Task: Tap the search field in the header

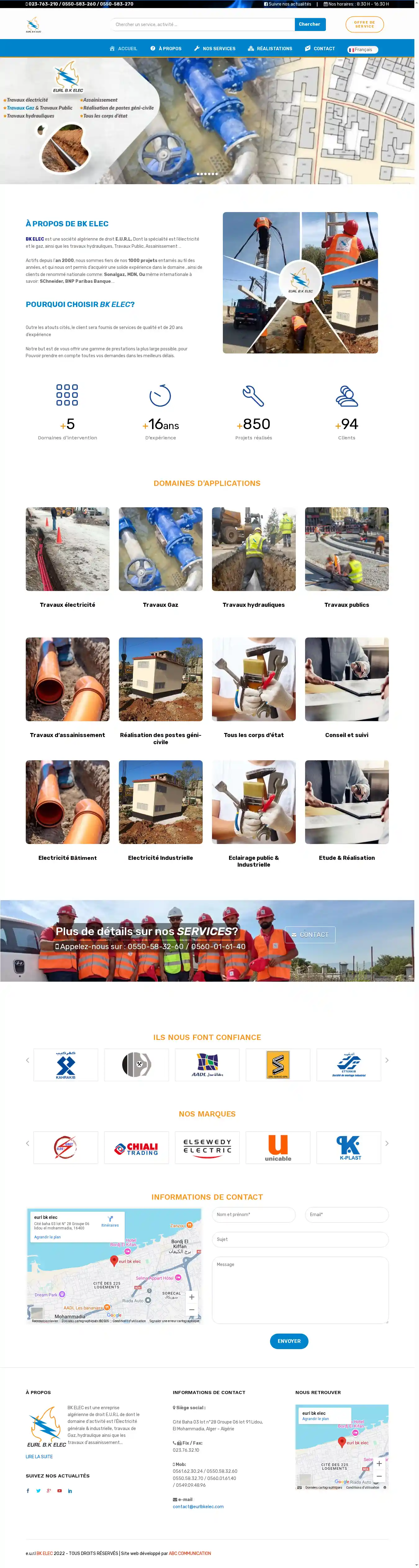Action: (202, 24)
